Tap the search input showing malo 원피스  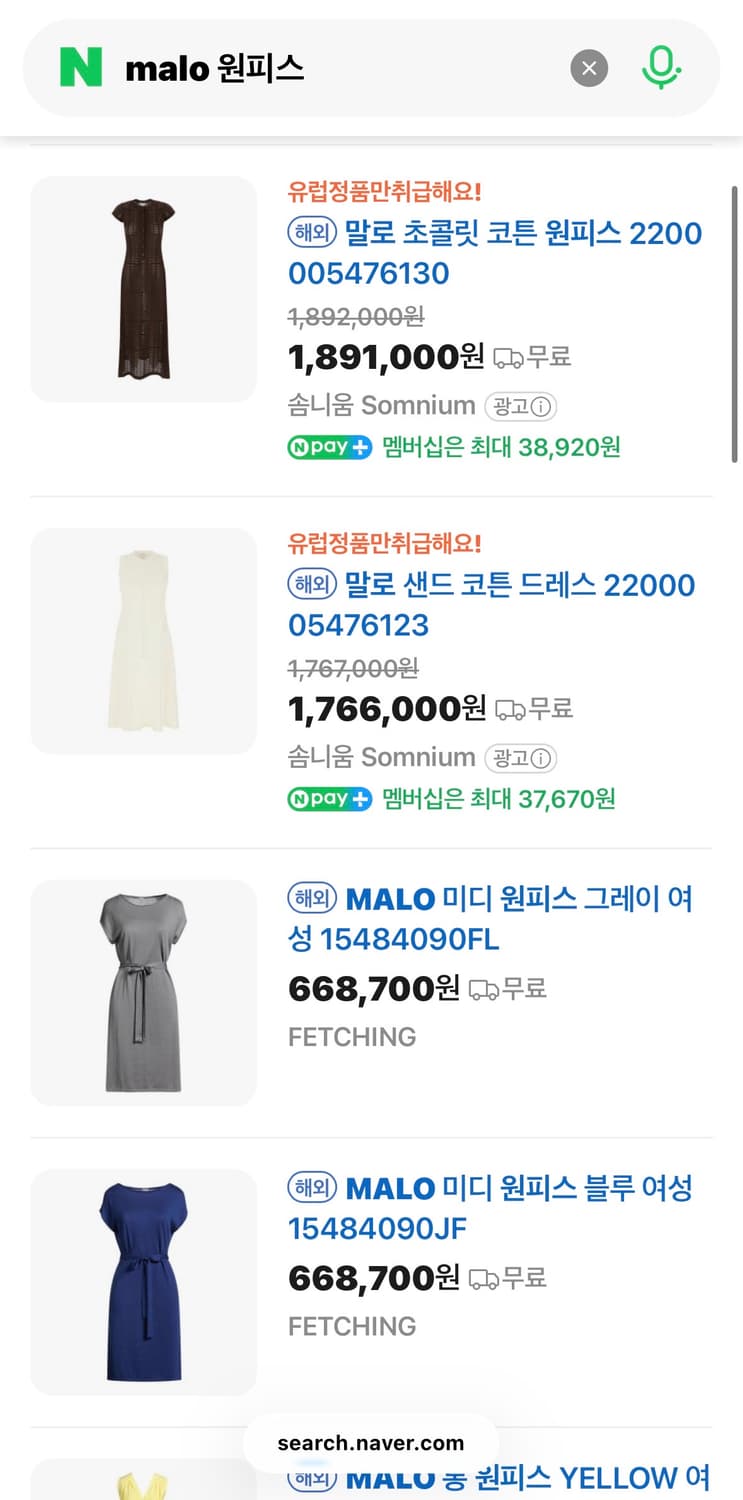point(300,68)
